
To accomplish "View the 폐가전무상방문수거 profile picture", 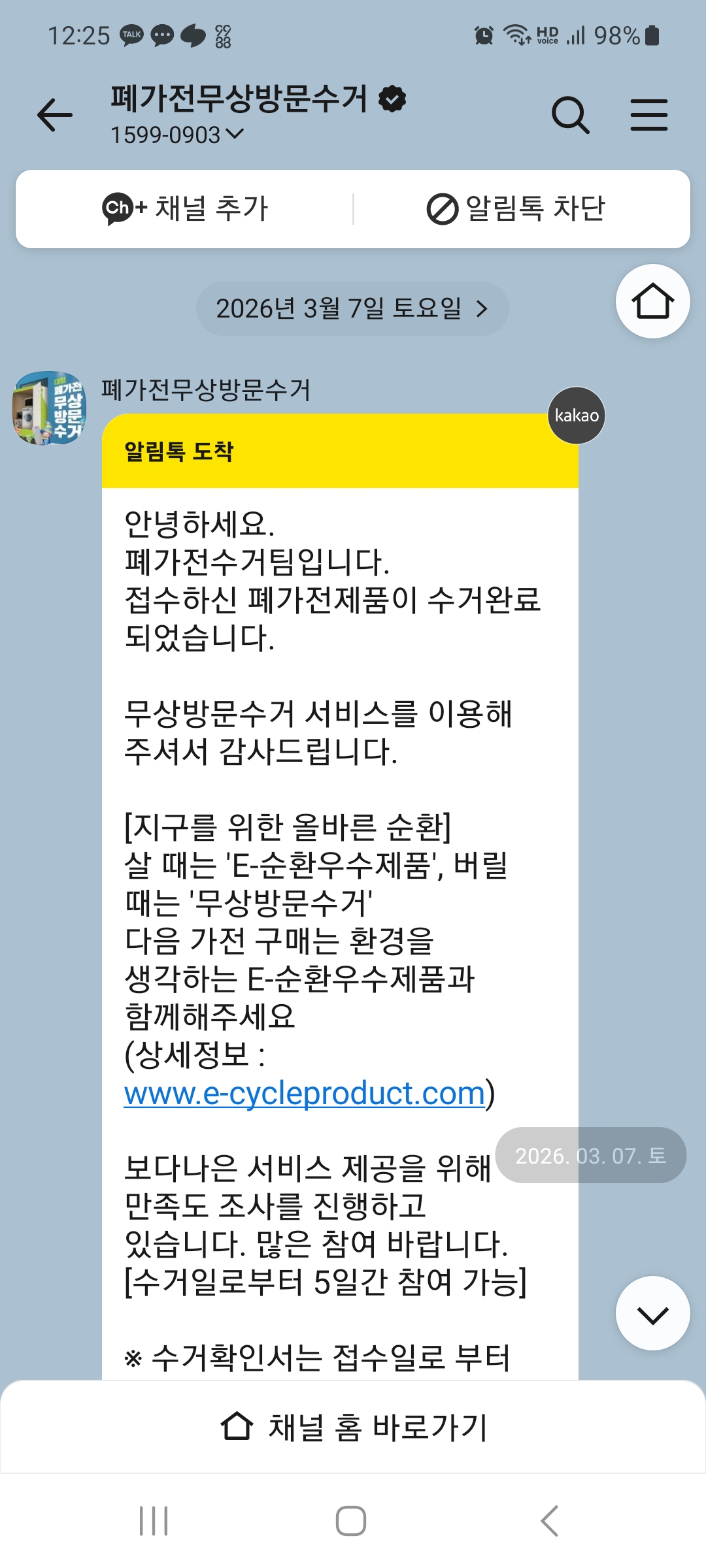I will 50,408.
